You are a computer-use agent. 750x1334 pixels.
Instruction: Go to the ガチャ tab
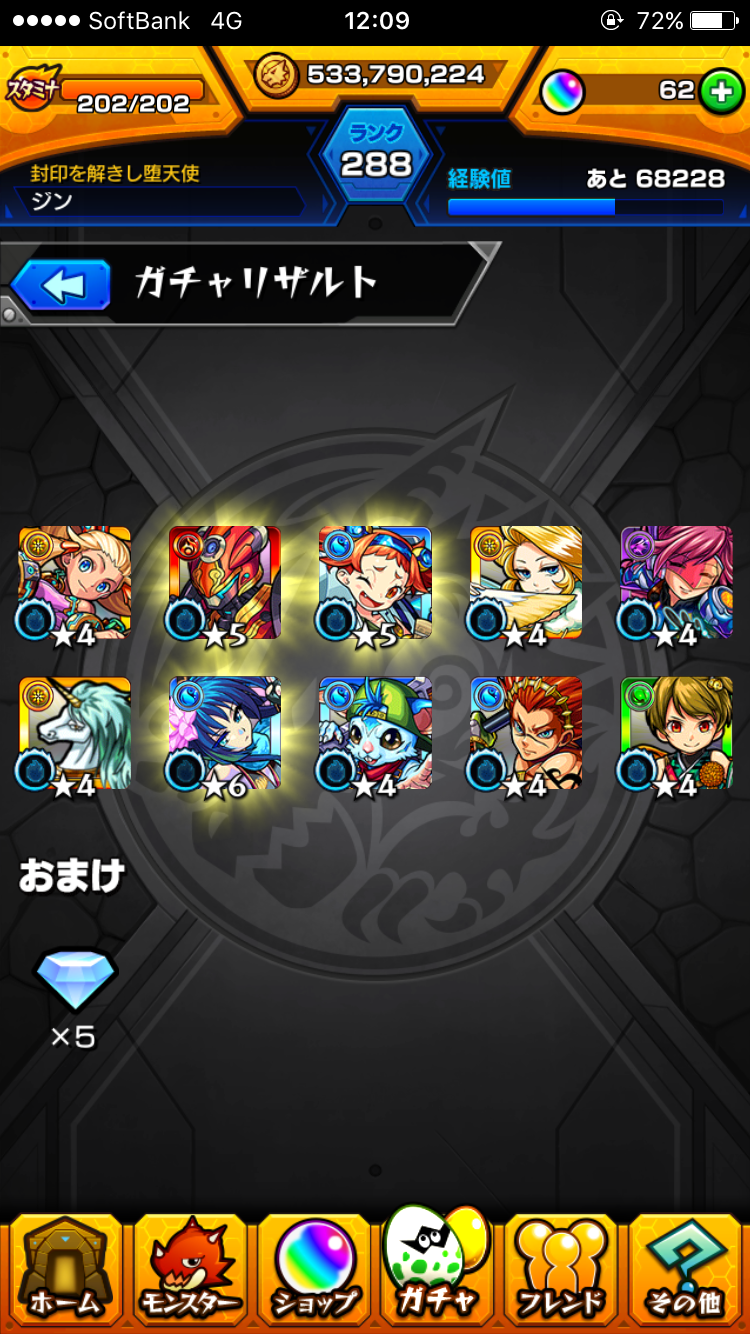[437, 1262]
